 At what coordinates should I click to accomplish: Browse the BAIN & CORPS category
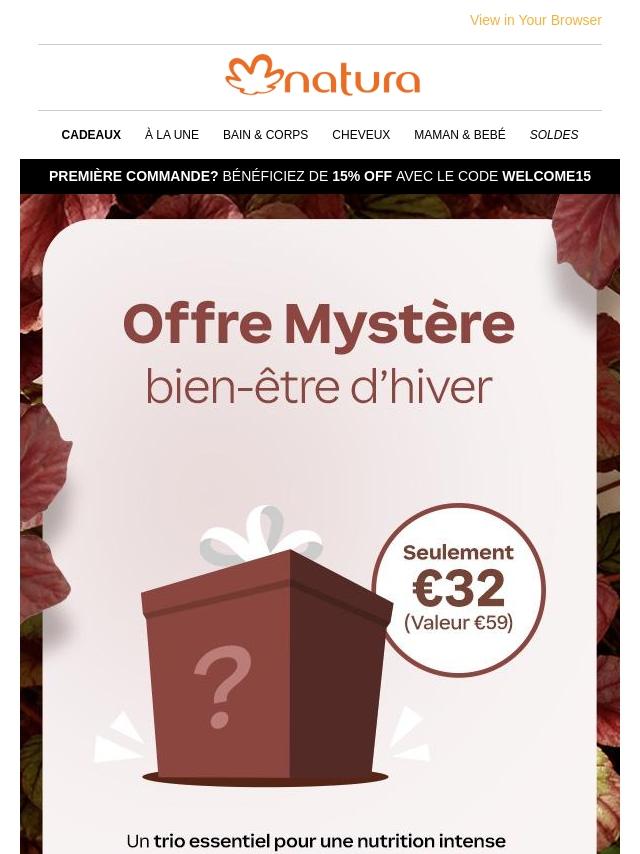pos(265,135)
